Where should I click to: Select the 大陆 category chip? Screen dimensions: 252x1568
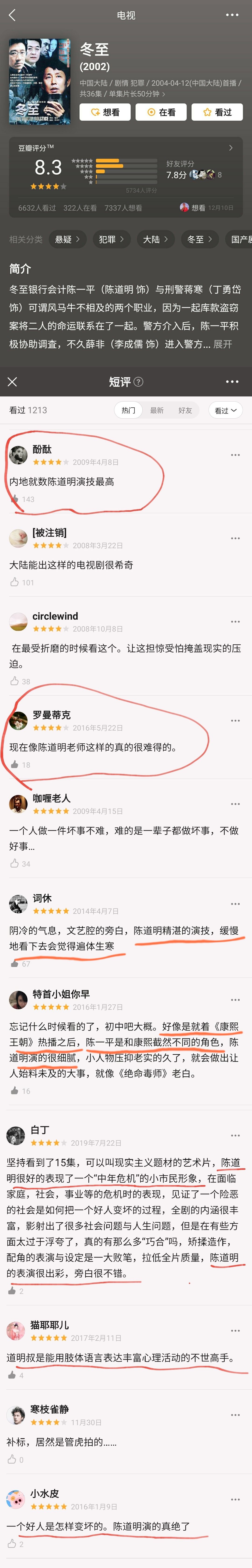point(155,239)
